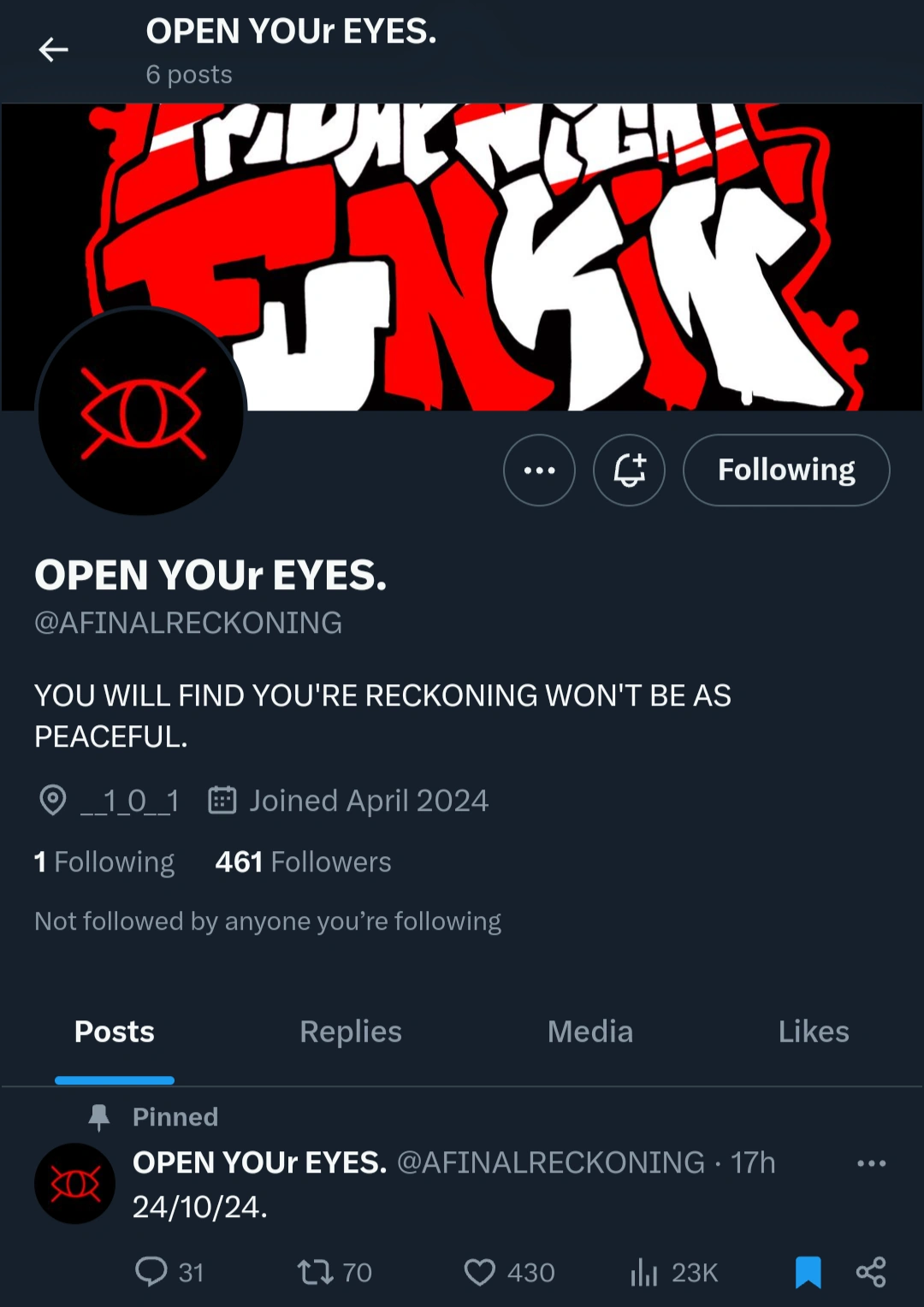This screenshot has height=1307, width=924.
Task: Repost the pinned 24/10/24 post
Action: point(315,1272)
